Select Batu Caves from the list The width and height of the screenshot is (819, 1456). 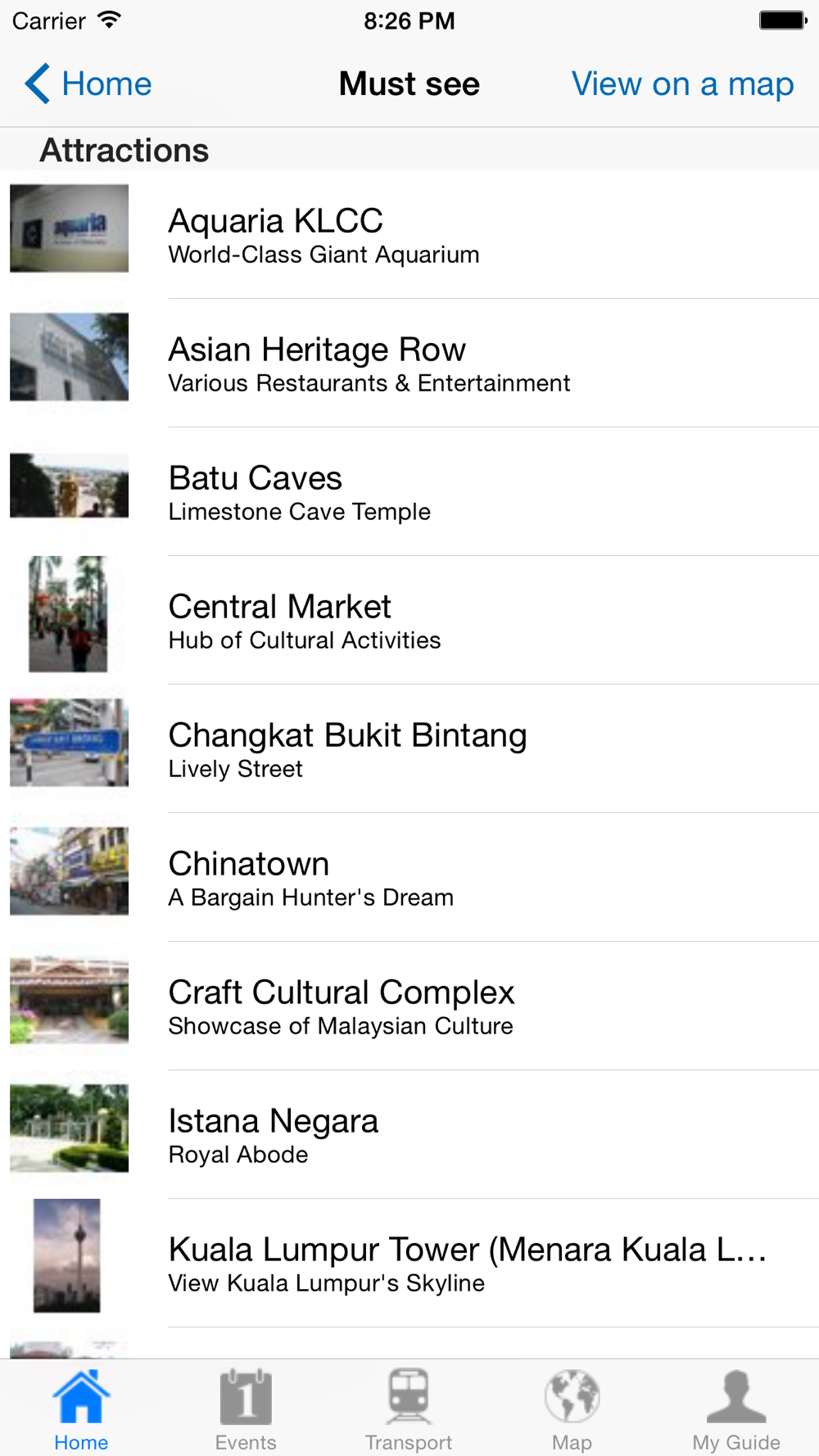click(409, 491)
